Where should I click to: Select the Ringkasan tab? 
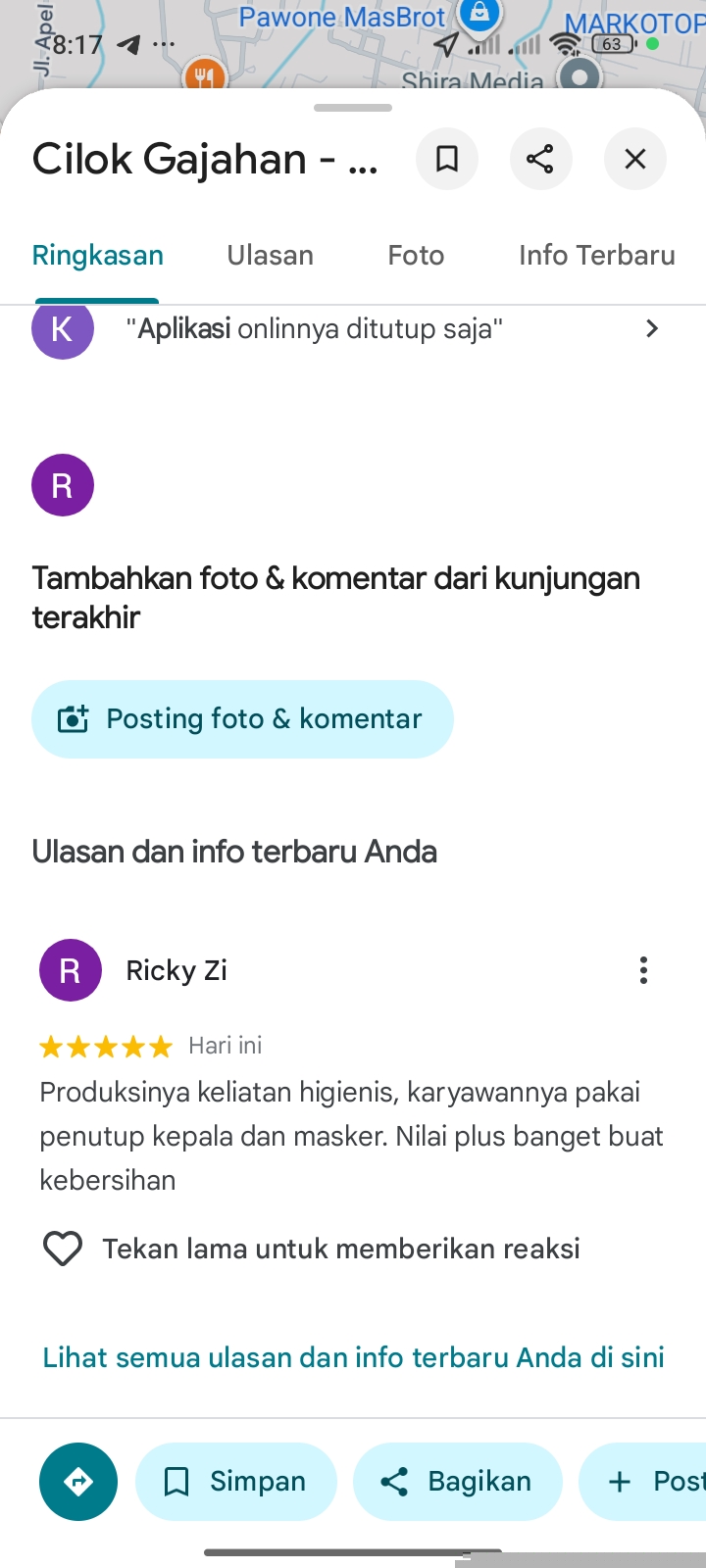tap(98, 256)
